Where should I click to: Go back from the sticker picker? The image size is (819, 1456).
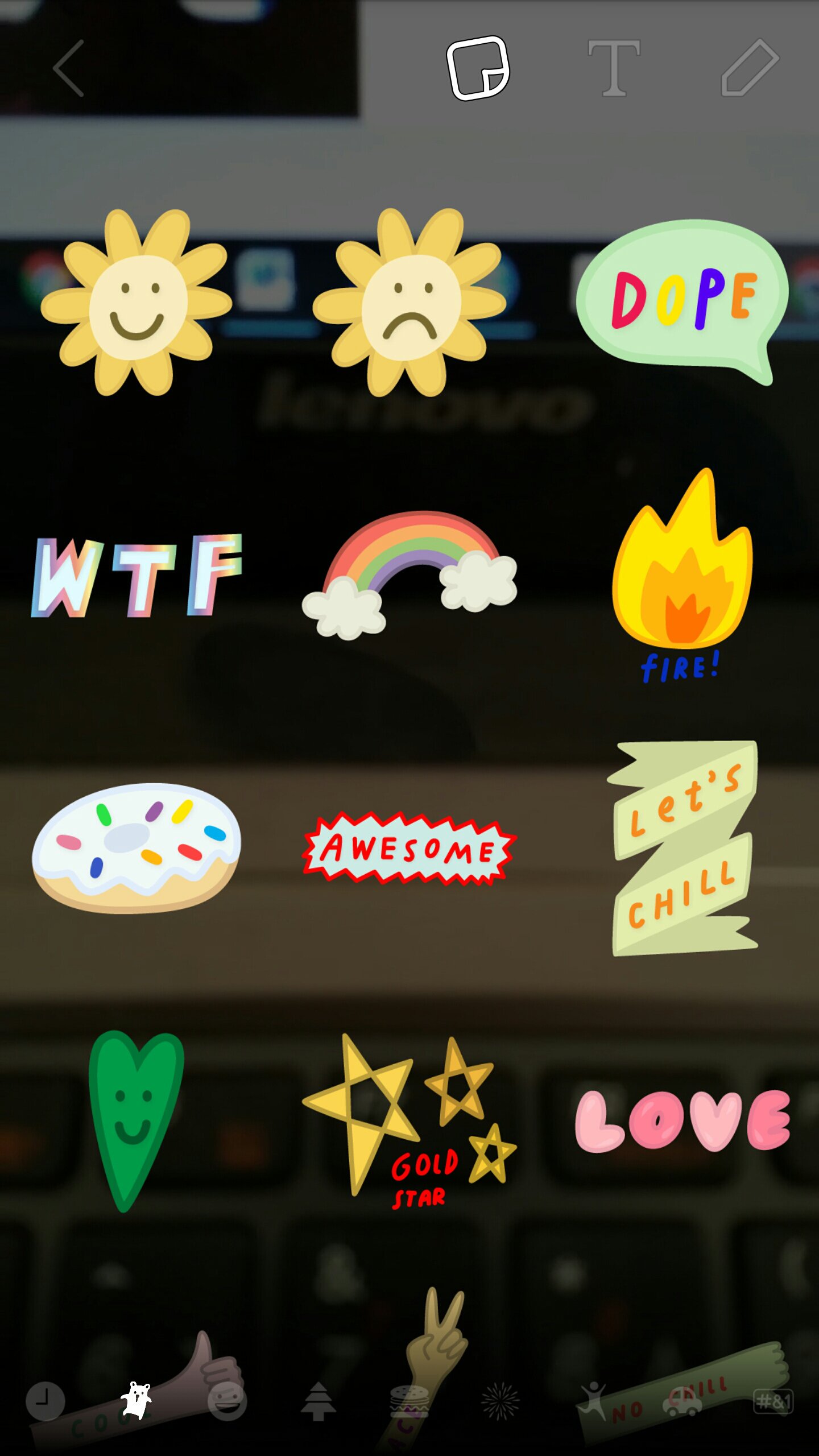coord(69,68)
